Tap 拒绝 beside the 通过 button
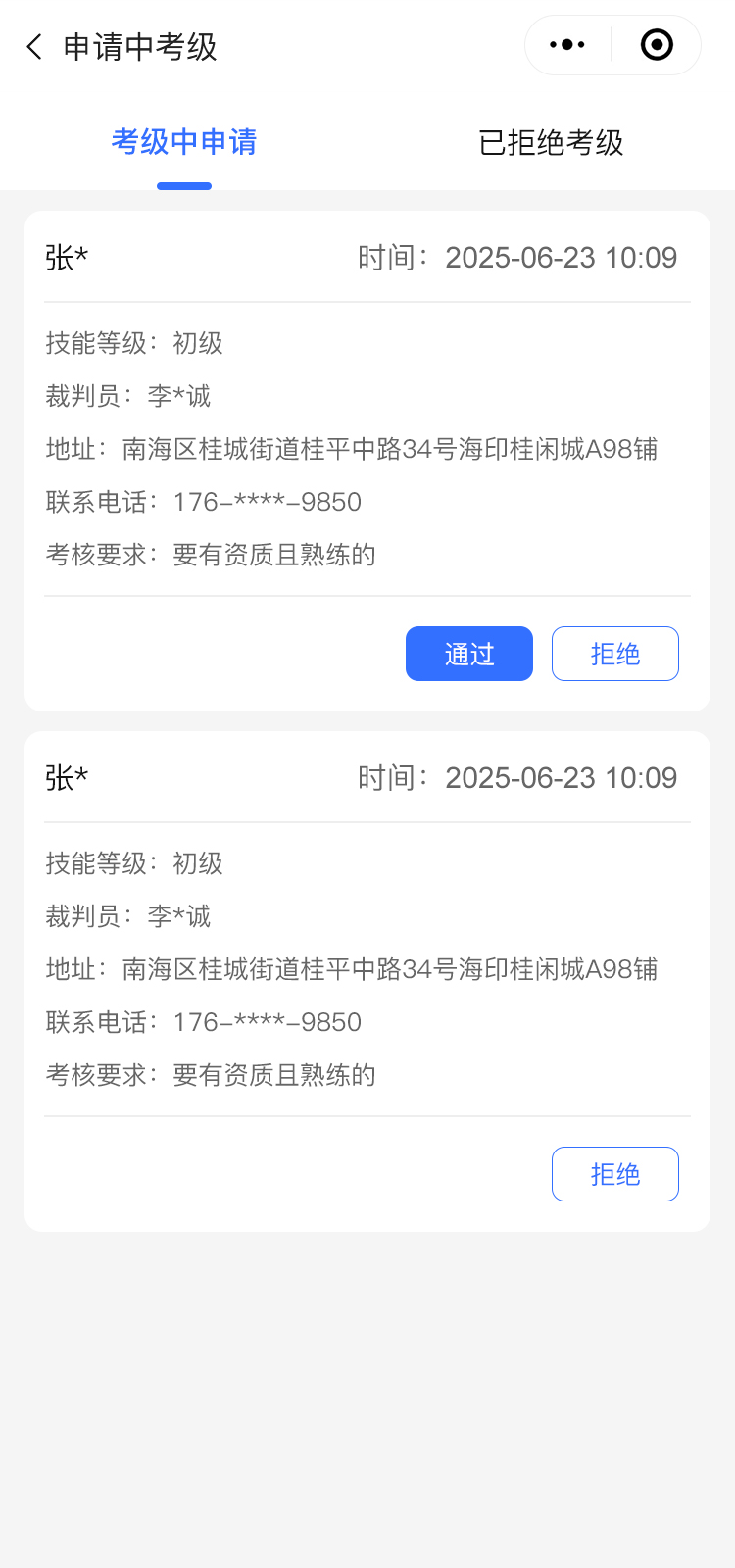This screenshot has width=735, height=1568. [614, 654]
